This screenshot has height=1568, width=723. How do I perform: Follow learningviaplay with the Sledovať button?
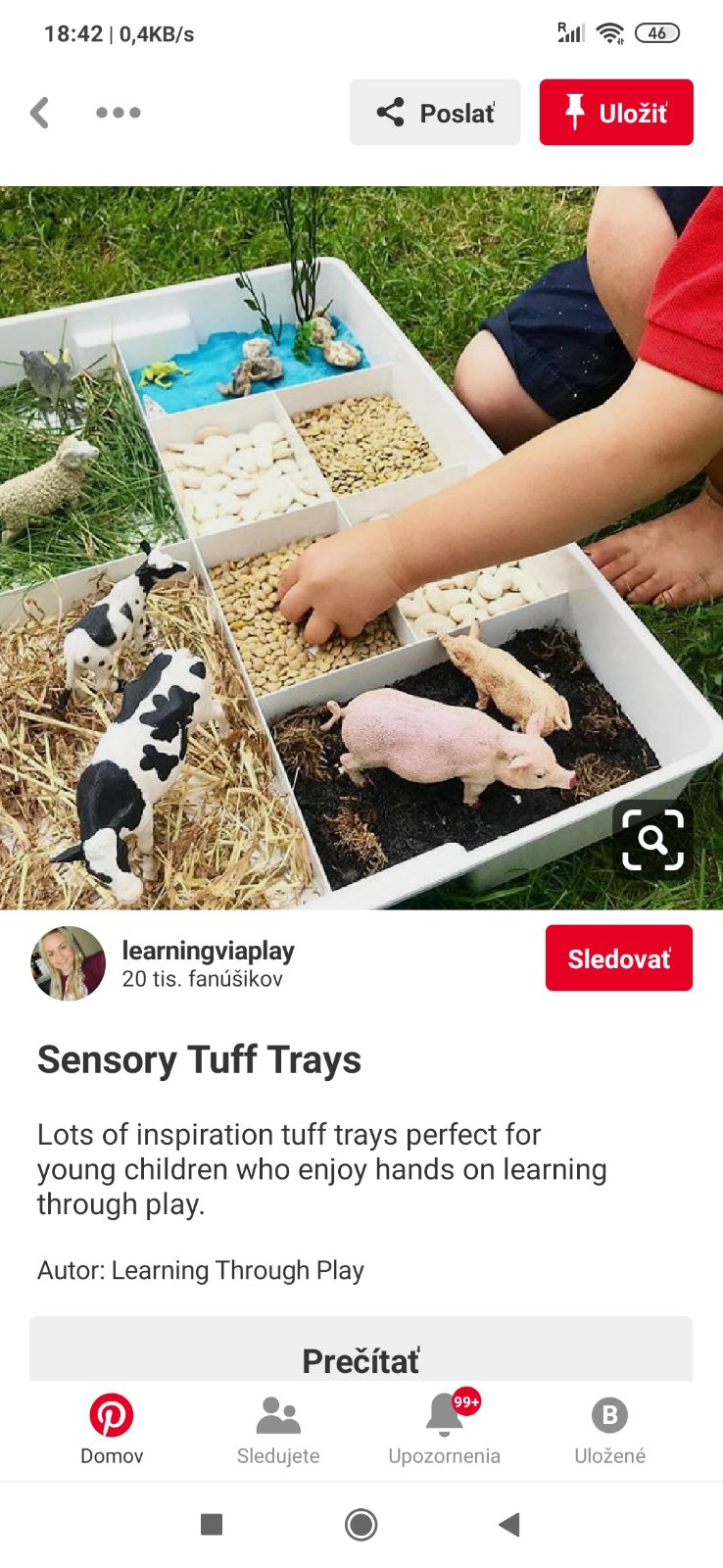coord(618,958)
